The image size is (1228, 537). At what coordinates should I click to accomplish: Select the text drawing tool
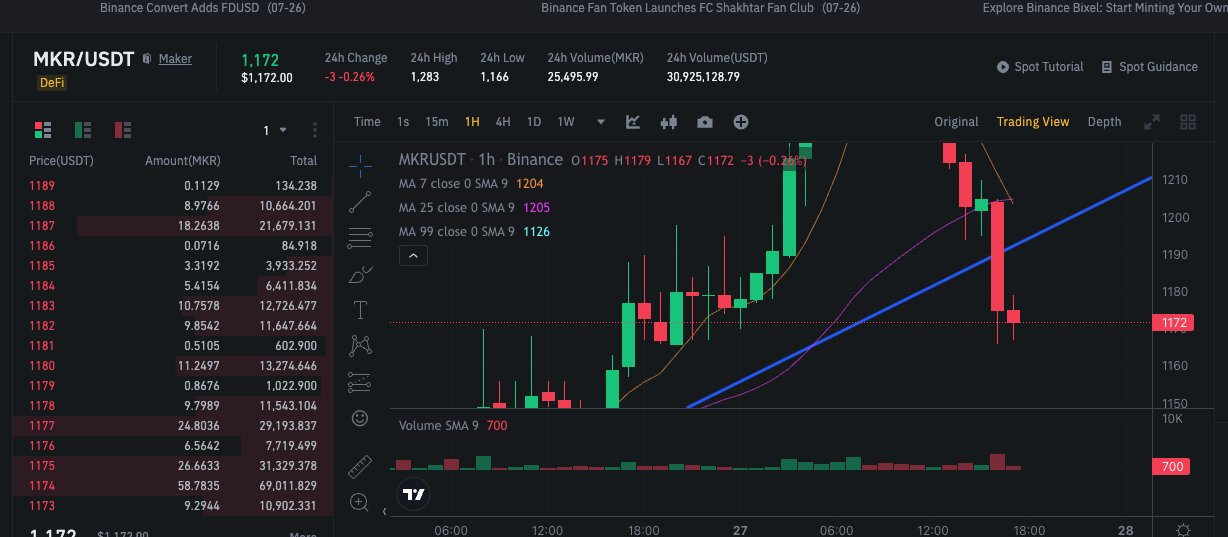point(360,309)
